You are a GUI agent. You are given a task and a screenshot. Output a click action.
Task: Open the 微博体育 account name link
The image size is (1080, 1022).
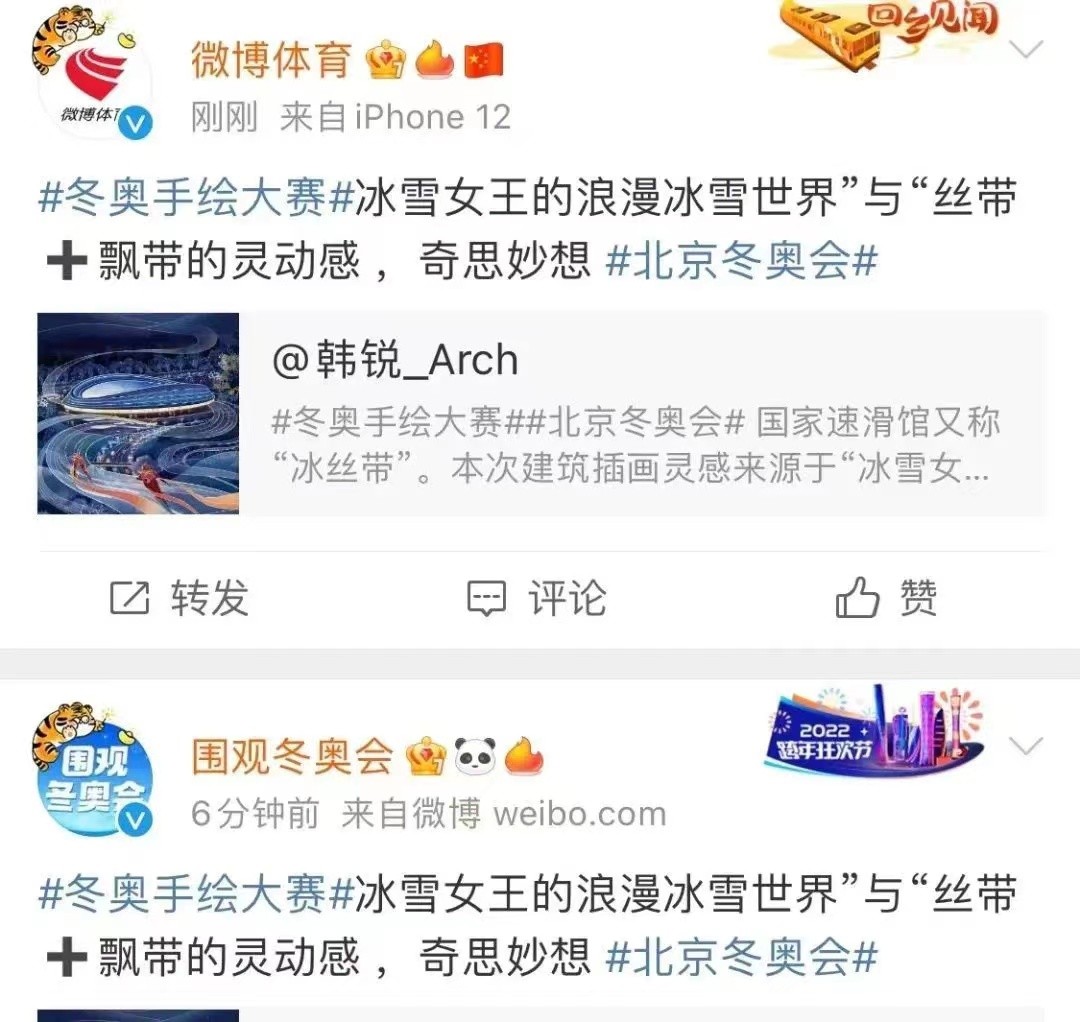[x=271, y=61]
